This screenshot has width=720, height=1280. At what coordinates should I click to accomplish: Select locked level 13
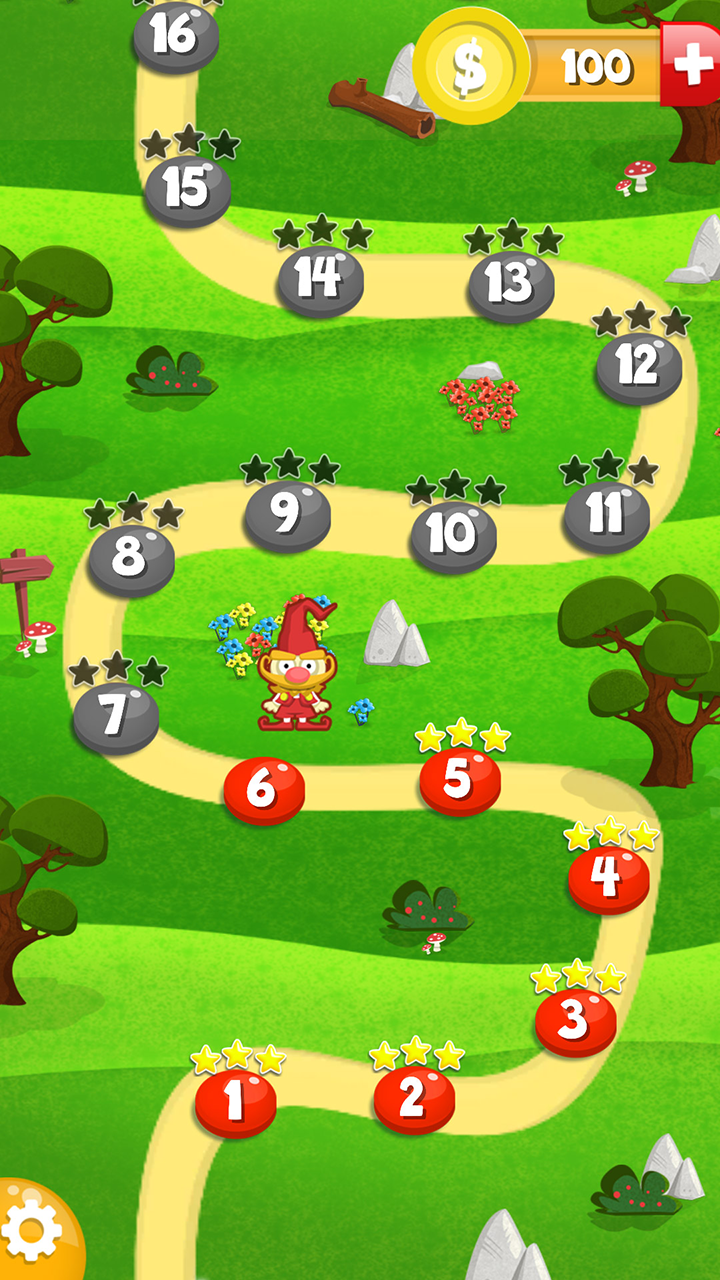(511, 286)
